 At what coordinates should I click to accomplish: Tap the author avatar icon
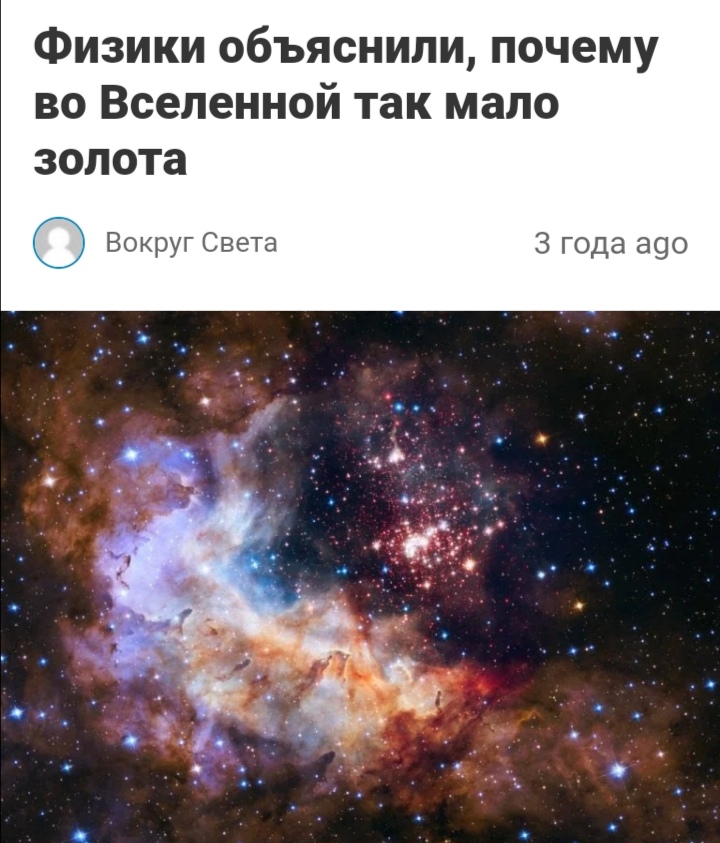pos(59,243)
